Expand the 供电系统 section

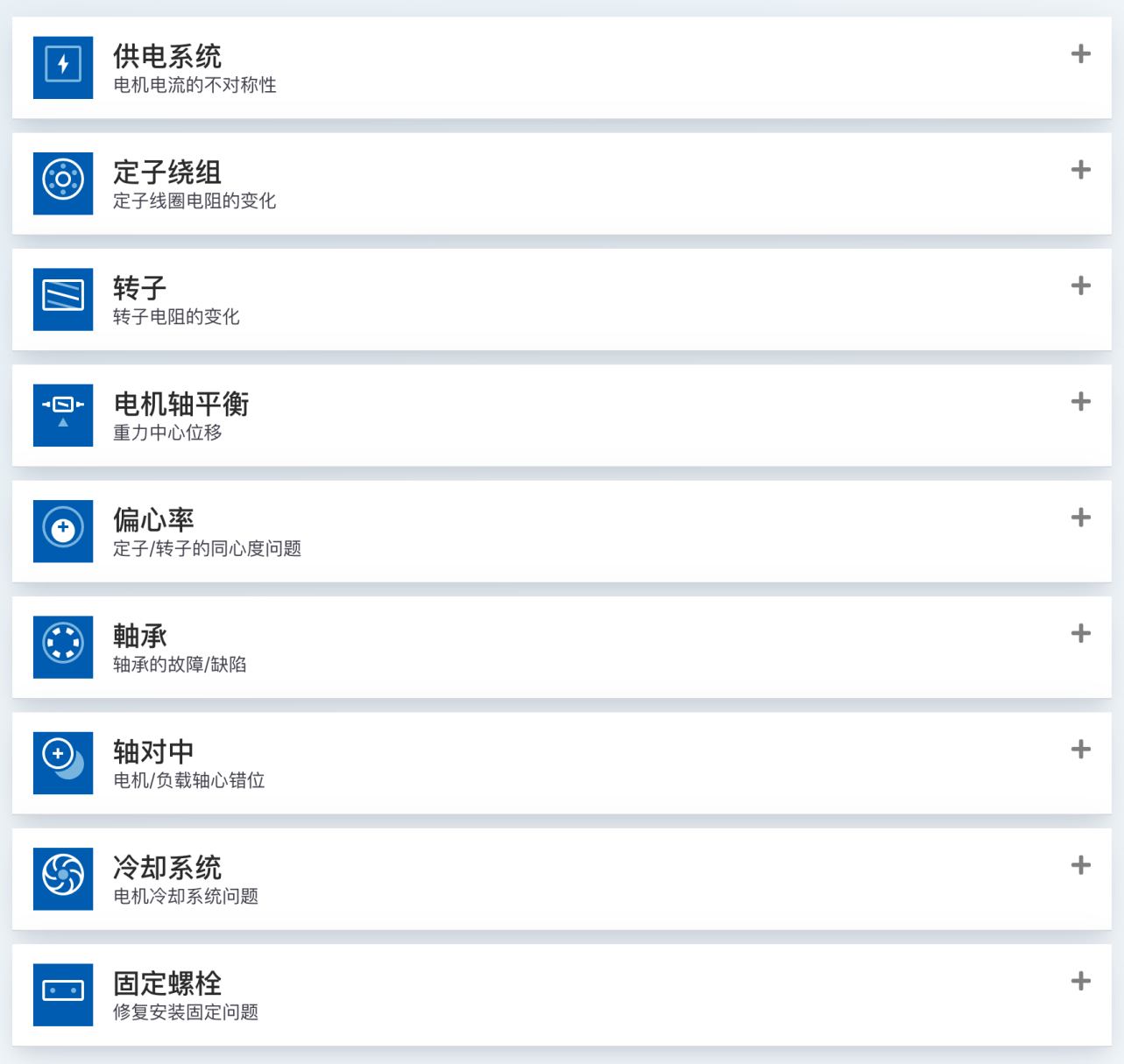[1080, 54]
